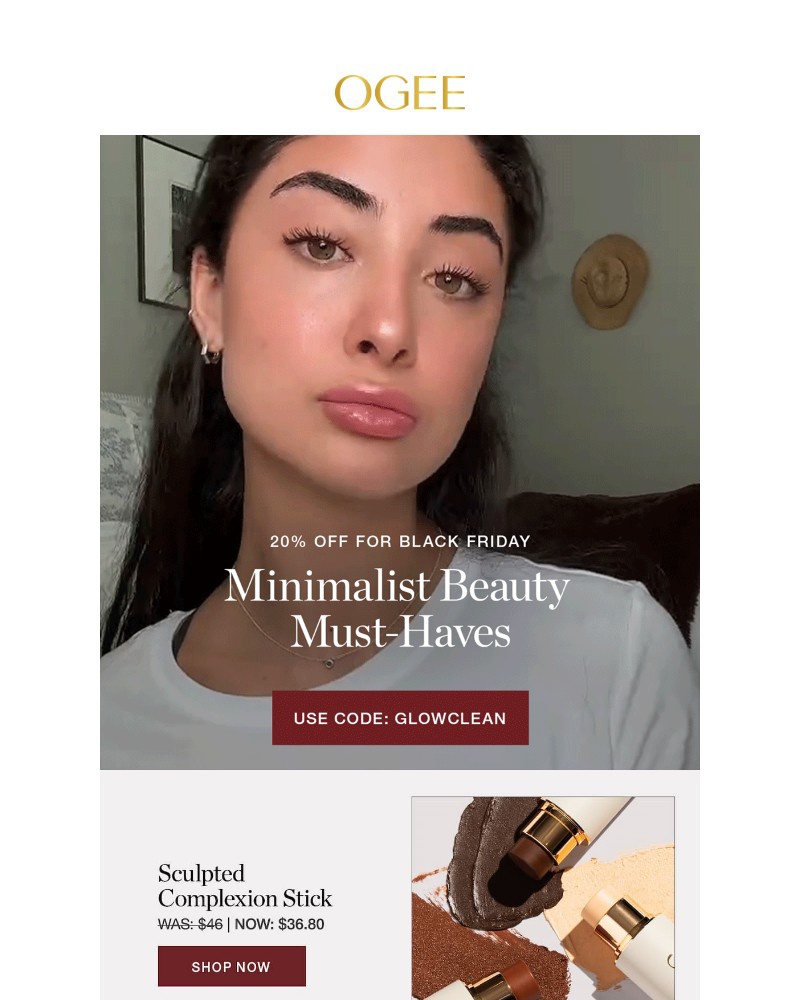The width and height of the screenshot is (800, 1000).
Task: Open the Minimalist Beauty Must-Haves hero banner
Action: click(400, 400)
